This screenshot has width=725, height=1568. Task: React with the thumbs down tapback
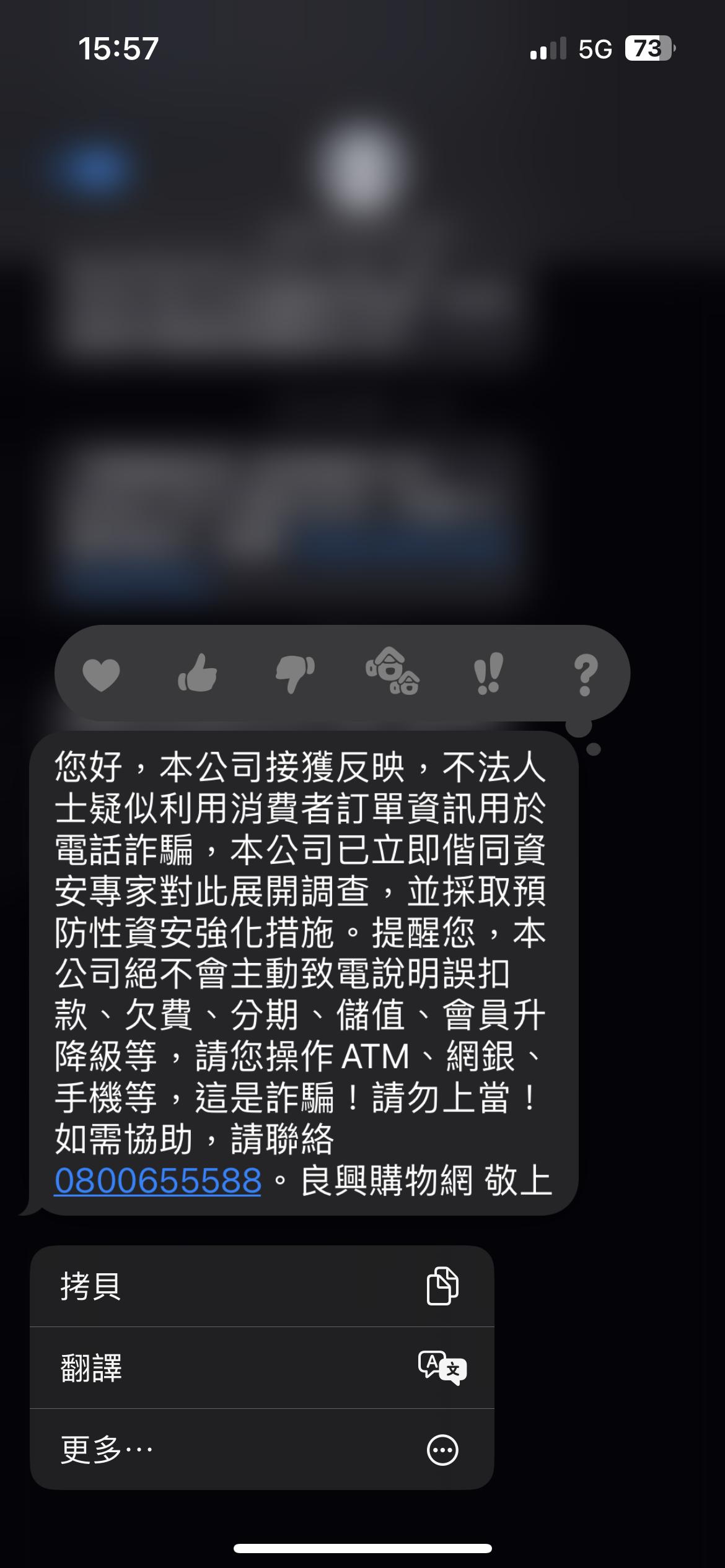pos(295,674)
